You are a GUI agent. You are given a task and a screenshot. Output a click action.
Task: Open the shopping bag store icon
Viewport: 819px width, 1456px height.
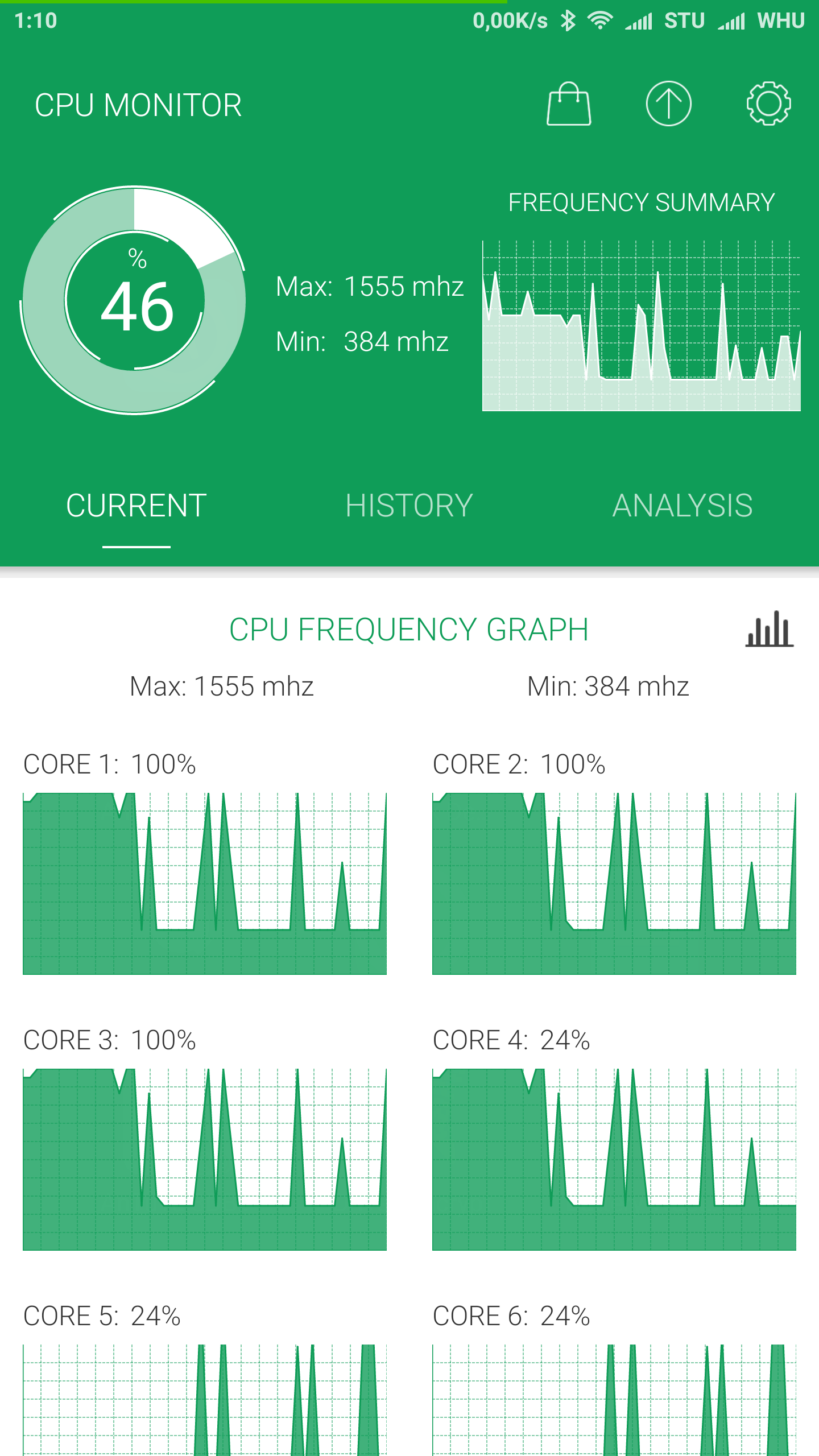point(569,104)
